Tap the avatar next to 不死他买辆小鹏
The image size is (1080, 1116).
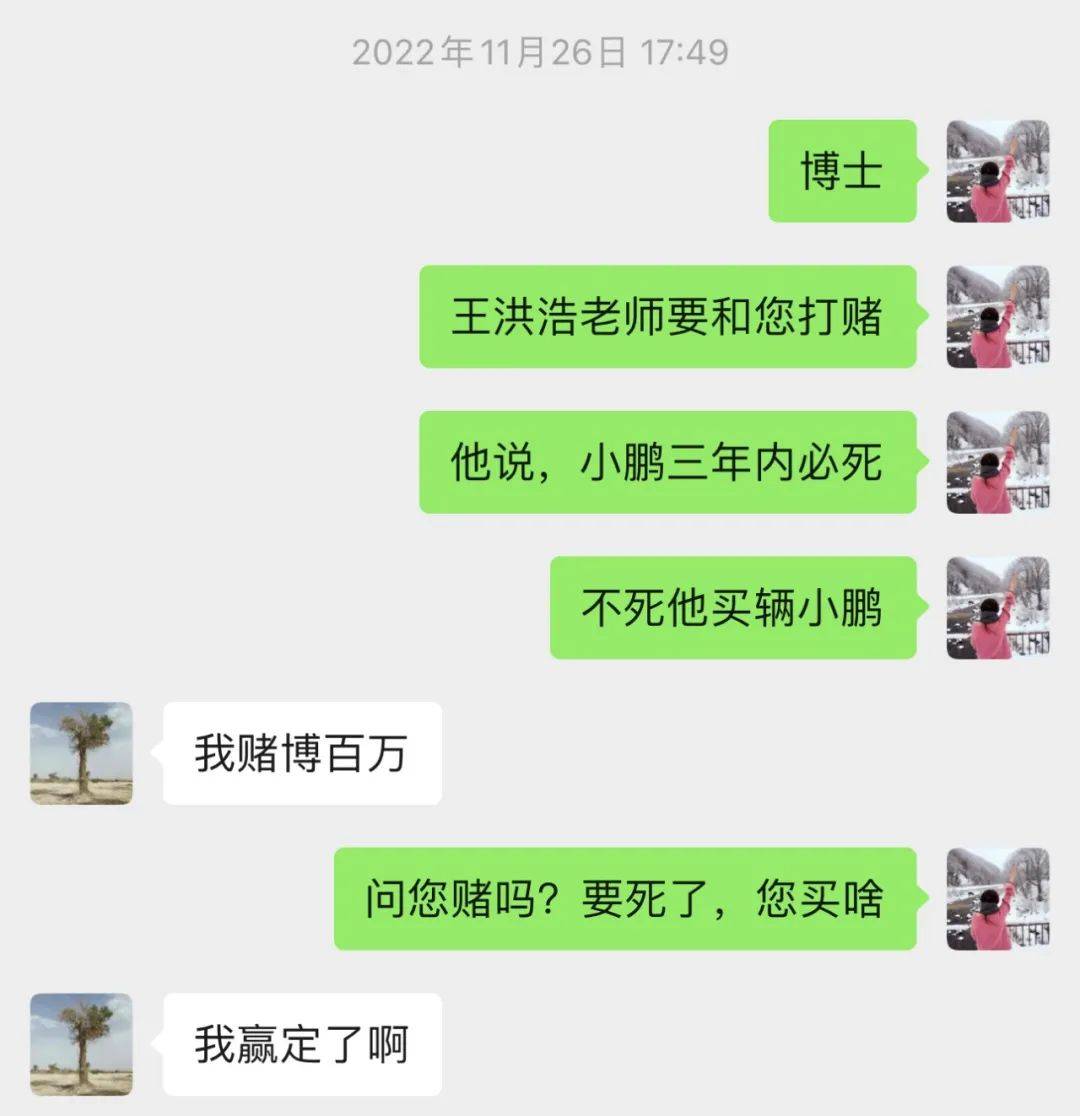[997, 607]
